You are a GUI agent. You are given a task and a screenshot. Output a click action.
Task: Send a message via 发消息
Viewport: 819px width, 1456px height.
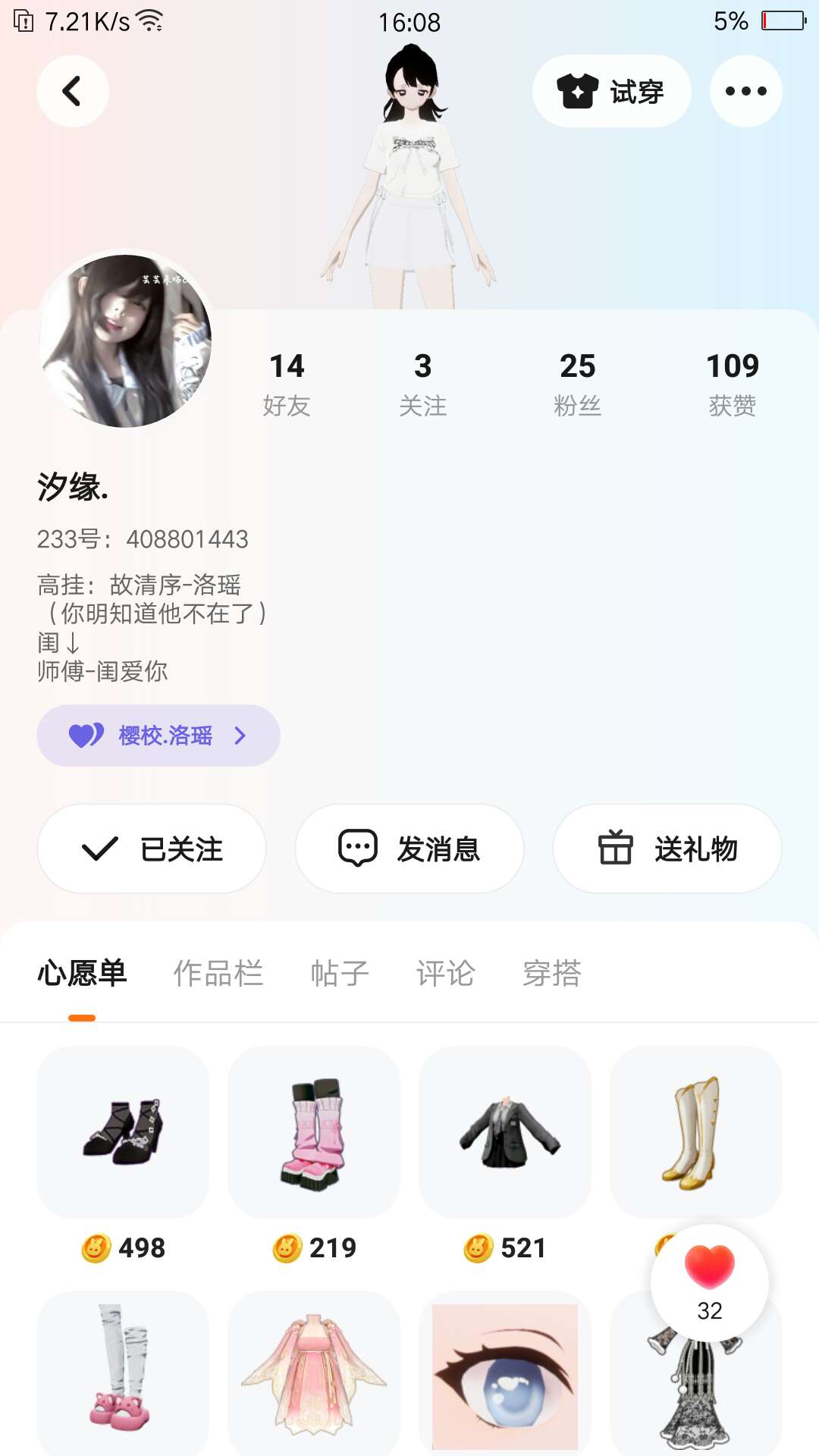[409, 849]
